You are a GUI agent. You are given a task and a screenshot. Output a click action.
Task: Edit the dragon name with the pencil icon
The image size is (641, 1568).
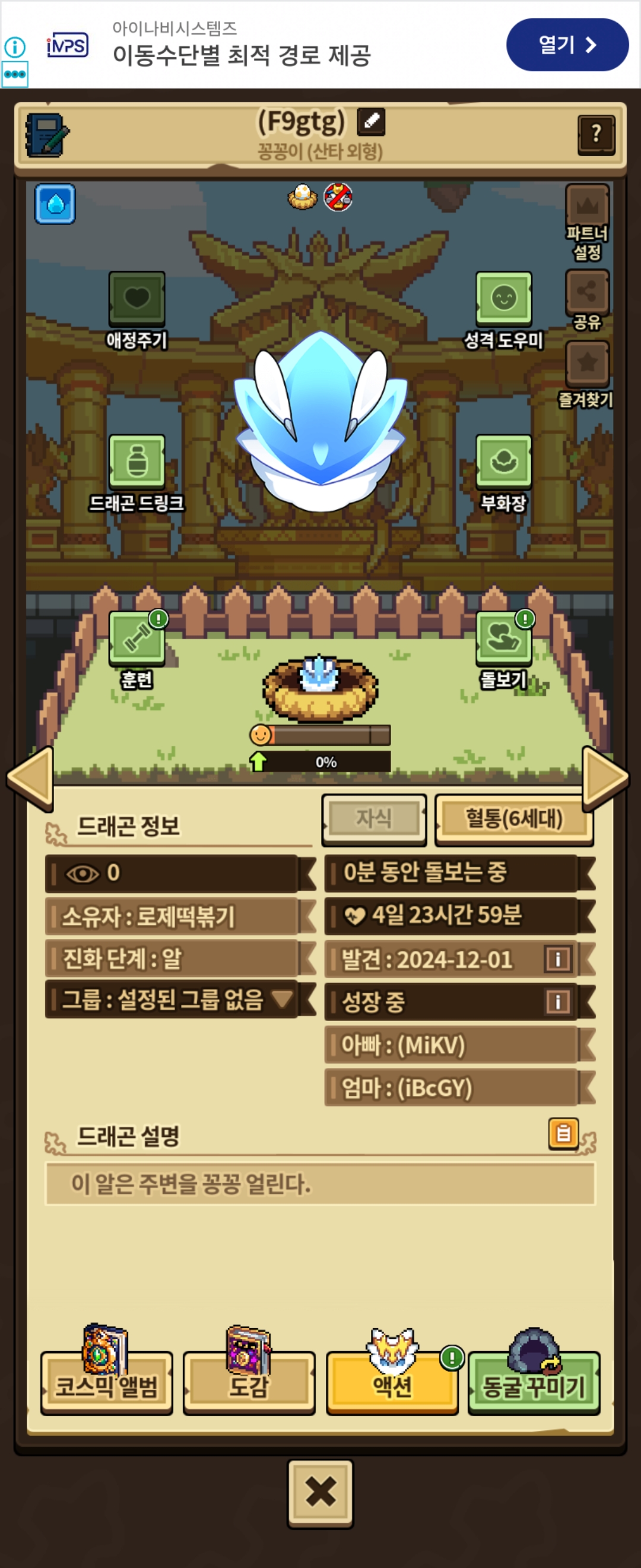(370, 122)
